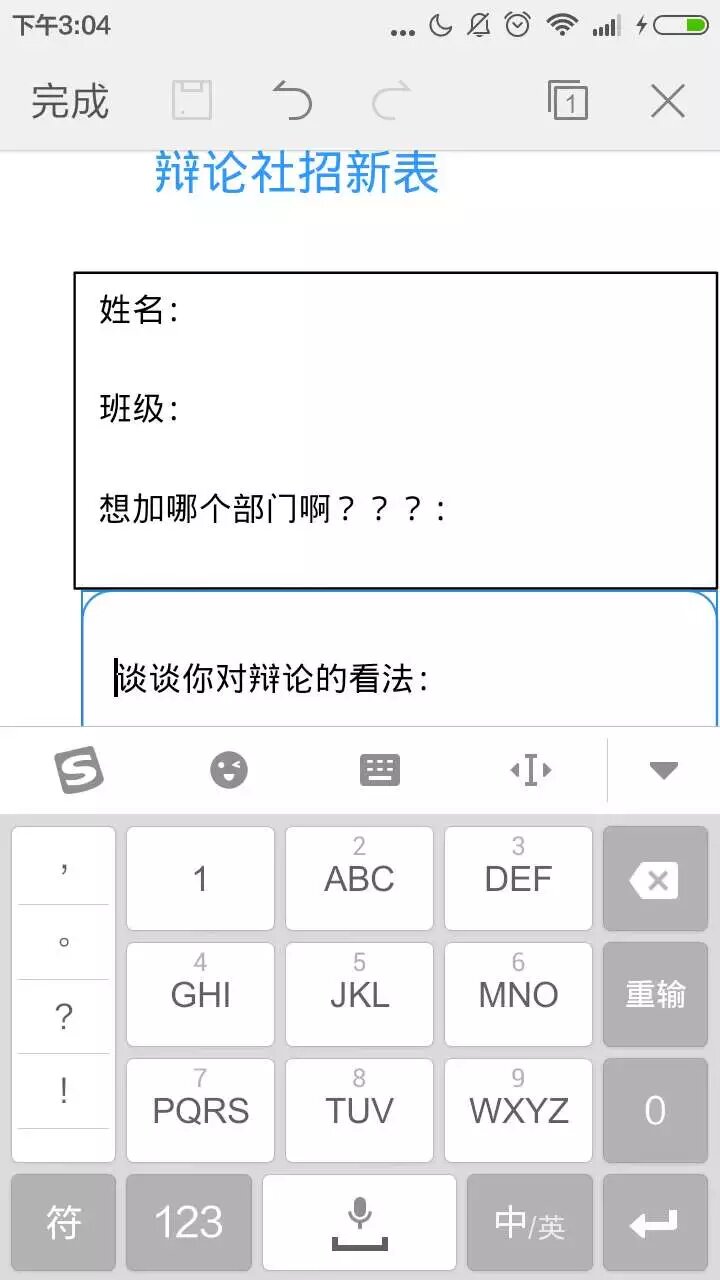Start voice input with the microphone key
Image resolution: width=720 pixels, height=1280 pixels.
[359, 1222]
